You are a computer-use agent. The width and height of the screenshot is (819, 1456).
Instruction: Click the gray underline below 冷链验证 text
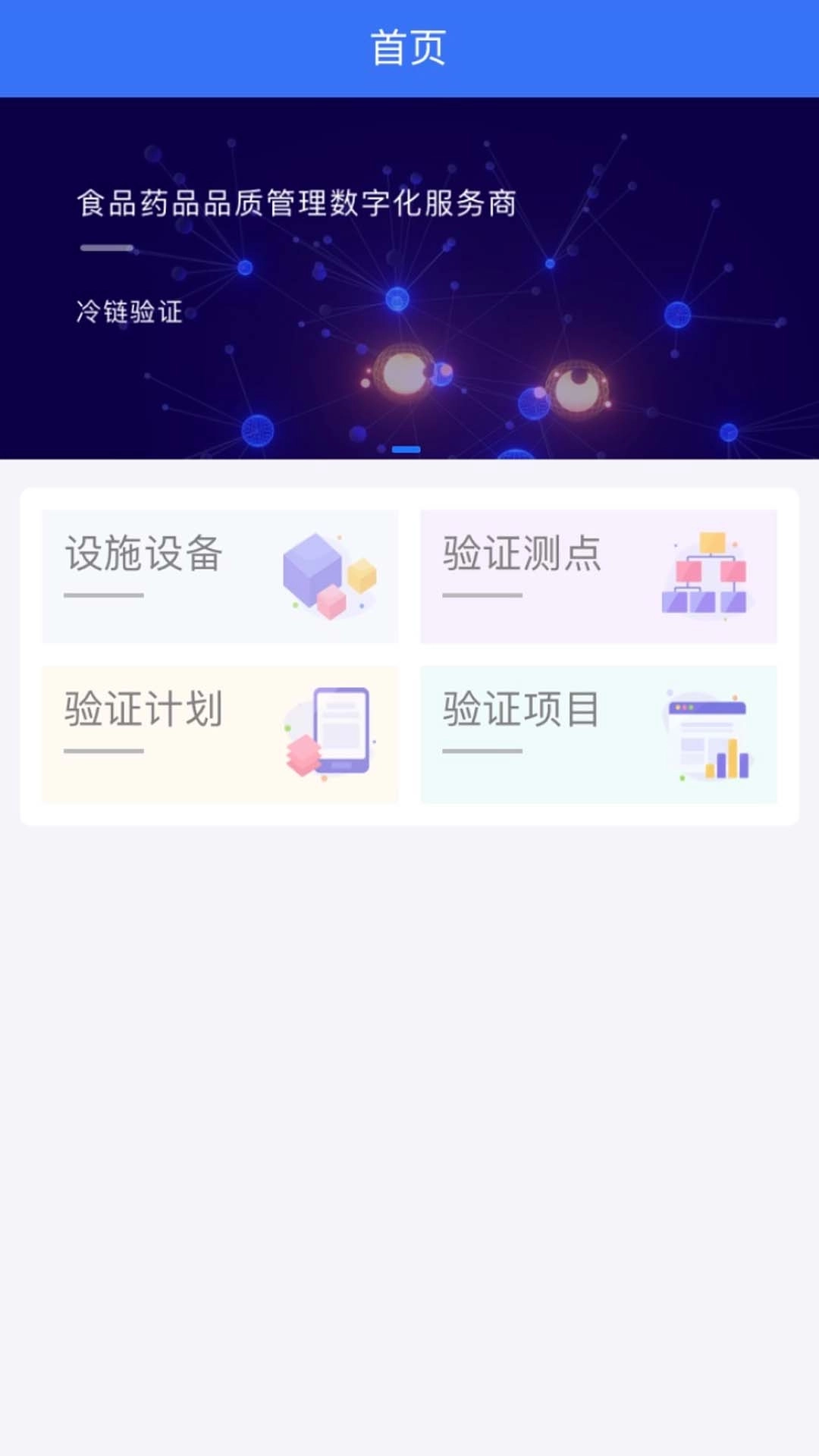[x=106, y=246]
